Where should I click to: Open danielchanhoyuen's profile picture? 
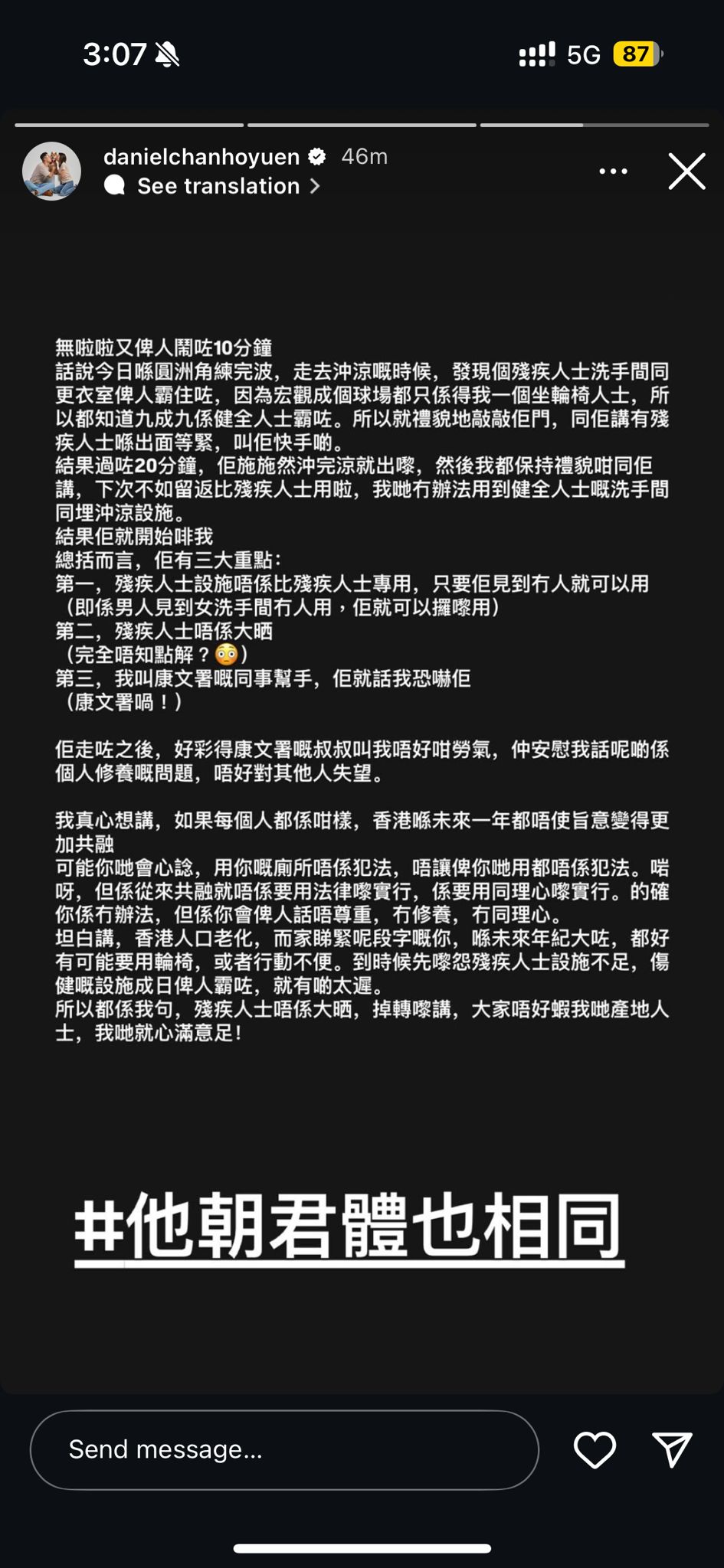(51, 171)
